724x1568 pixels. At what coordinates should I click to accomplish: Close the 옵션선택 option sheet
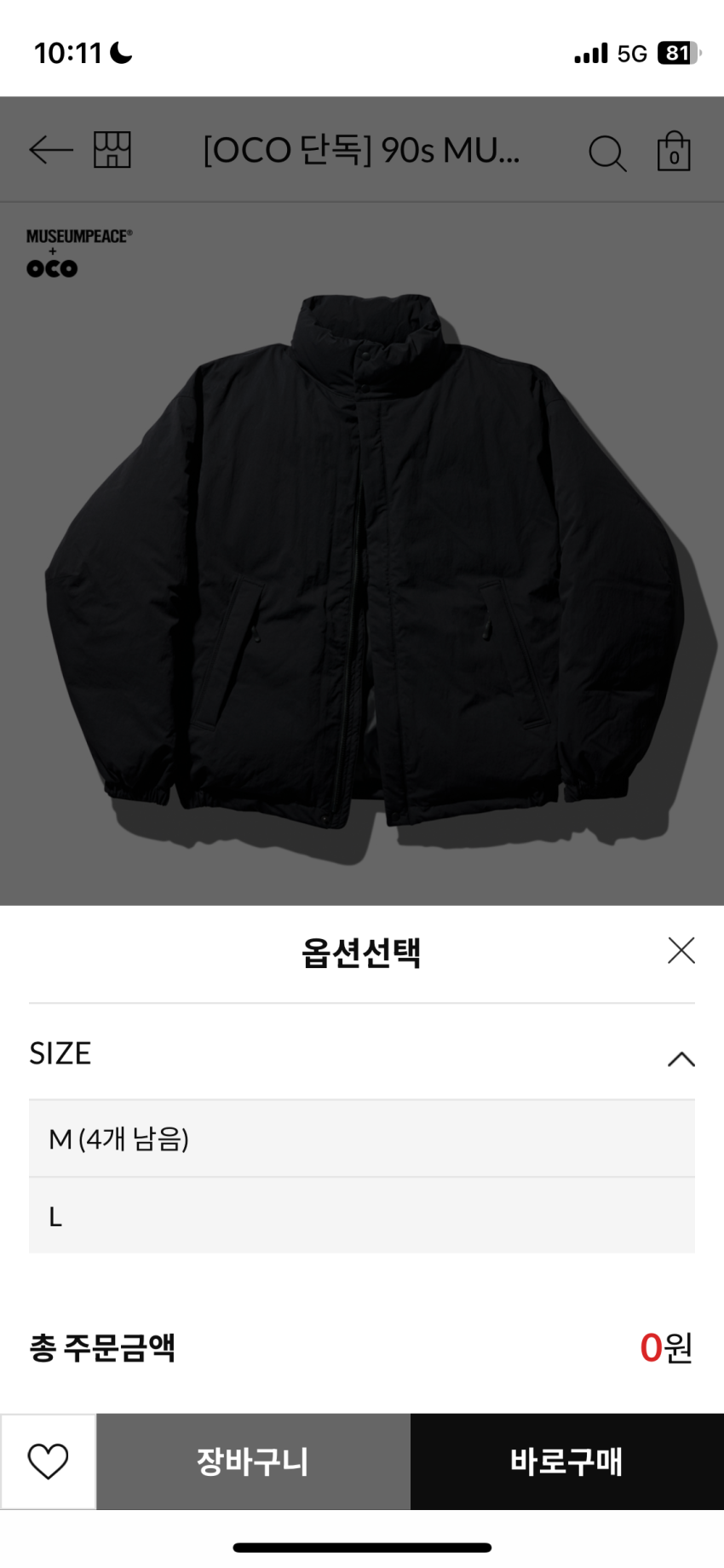tap(681, 950)
